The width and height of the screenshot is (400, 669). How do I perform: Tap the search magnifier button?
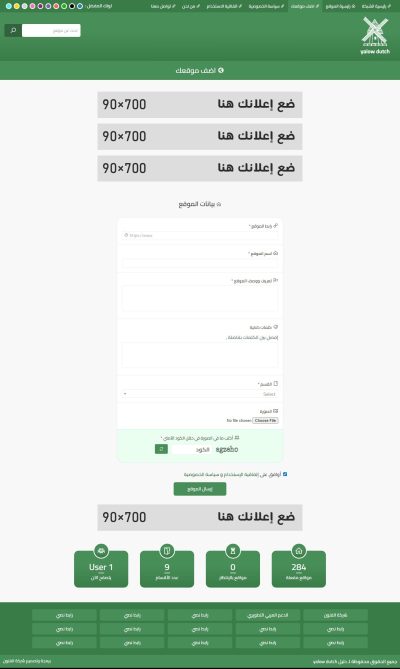pos(13,30)
